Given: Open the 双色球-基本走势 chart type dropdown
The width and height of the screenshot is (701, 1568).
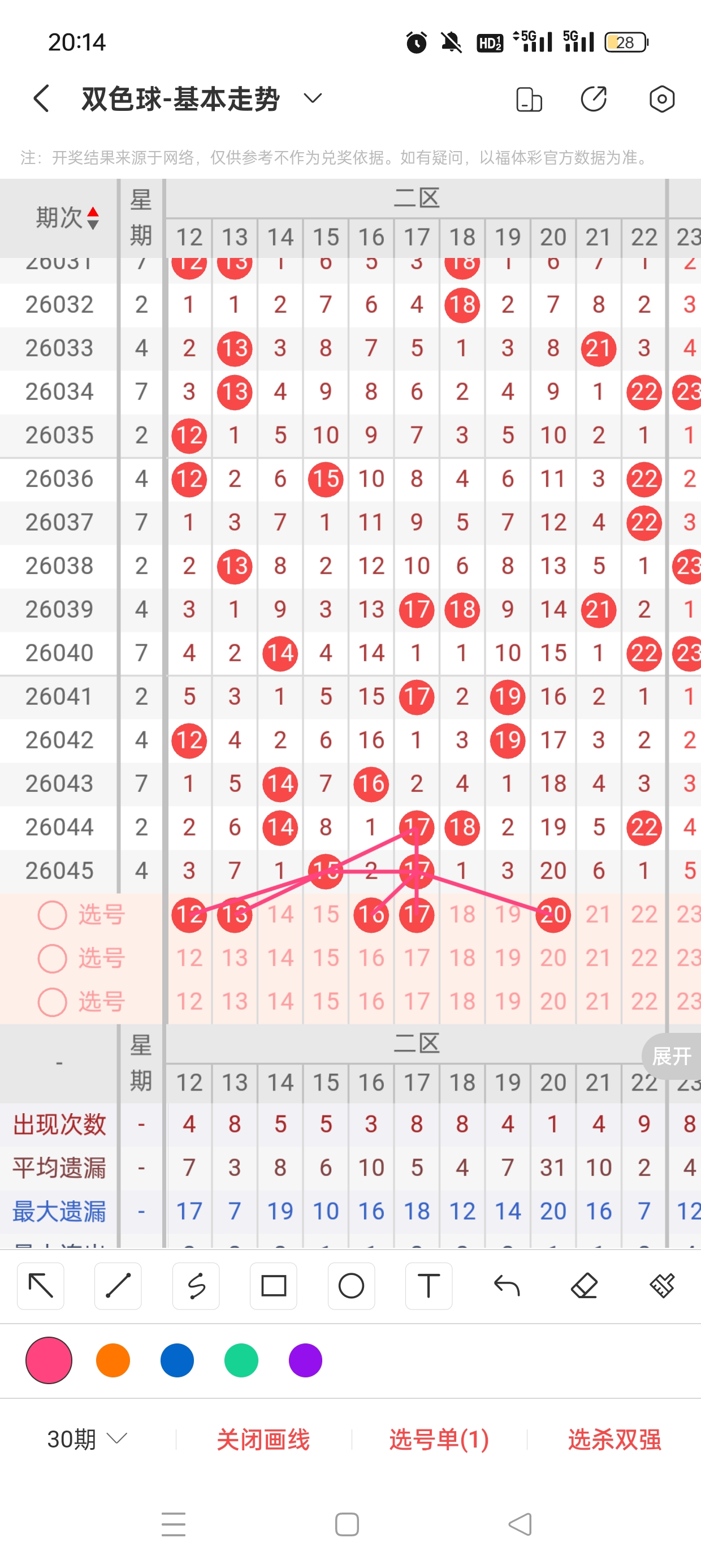Looking at the screenshot, I should click(312, 98).
